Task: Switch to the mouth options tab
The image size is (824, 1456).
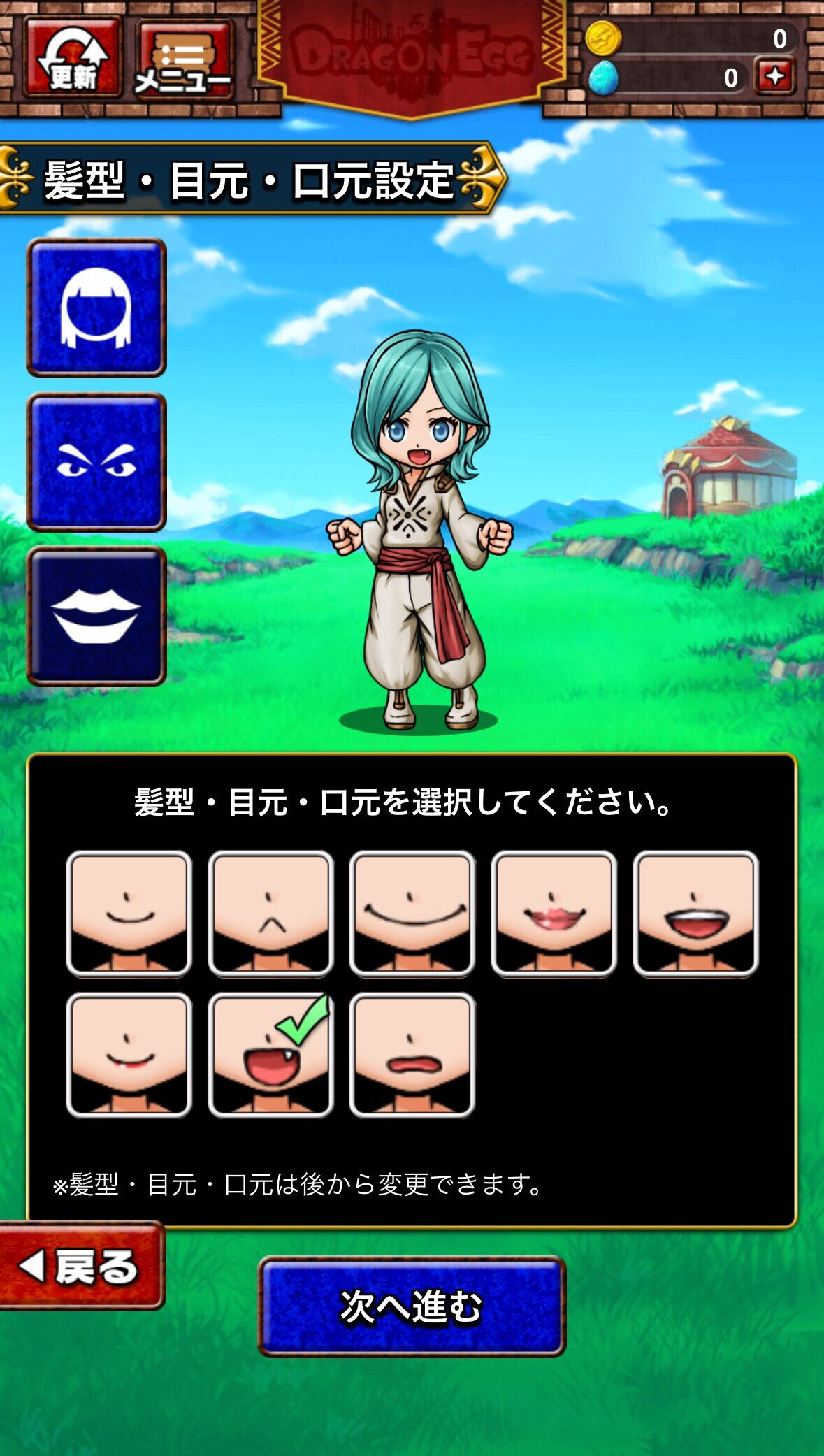Action: coord(96,616)
